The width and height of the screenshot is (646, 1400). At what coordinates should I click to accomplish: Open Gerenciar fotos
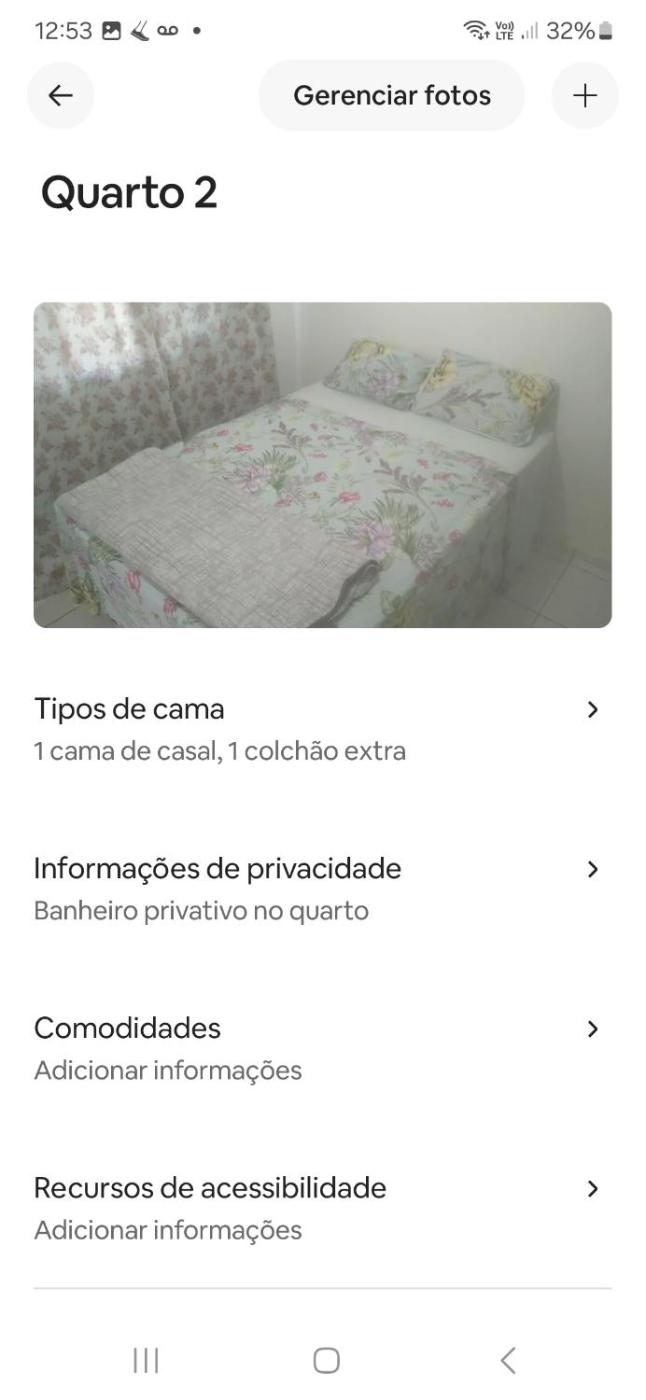click(391, 95)
